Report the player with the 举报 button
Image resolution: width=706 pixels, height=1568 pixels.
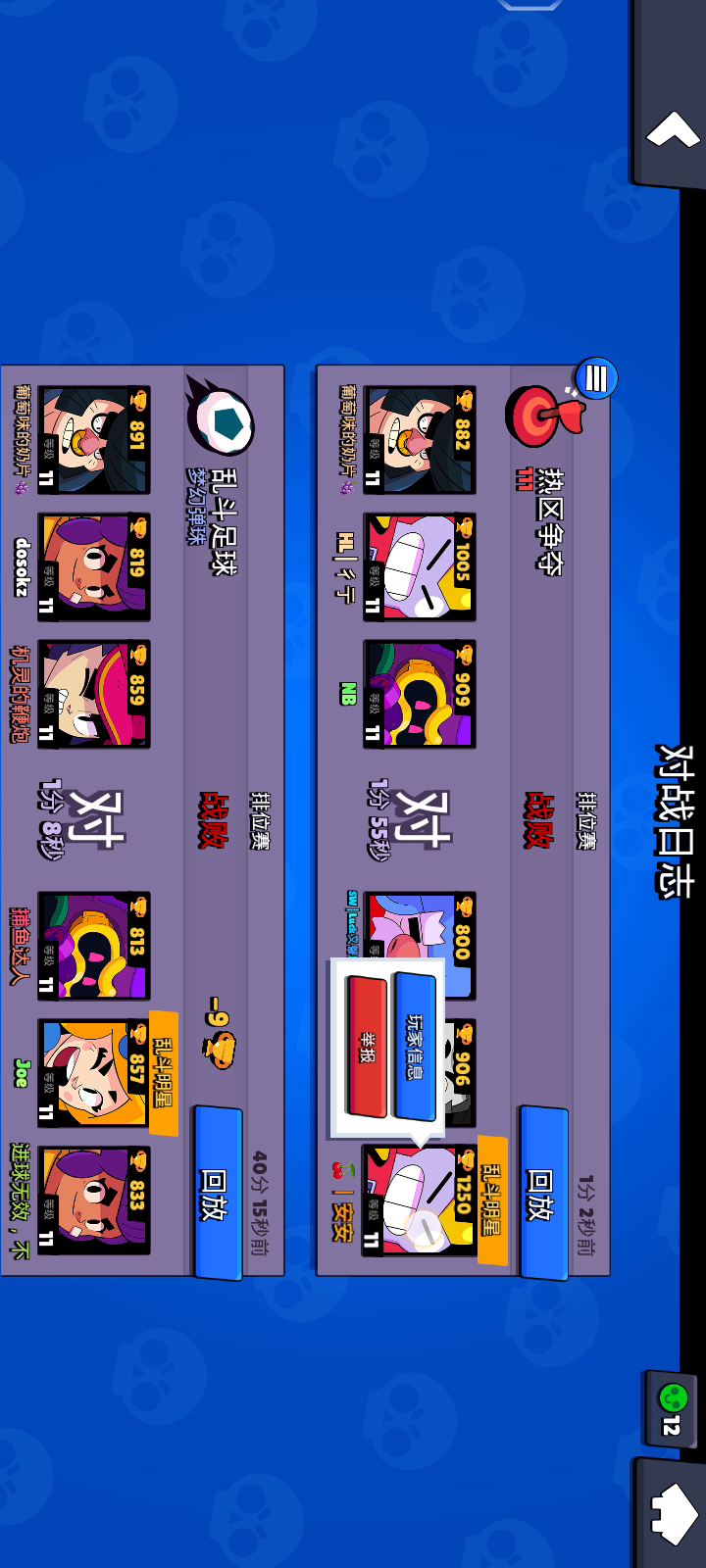coord(368,1047)
